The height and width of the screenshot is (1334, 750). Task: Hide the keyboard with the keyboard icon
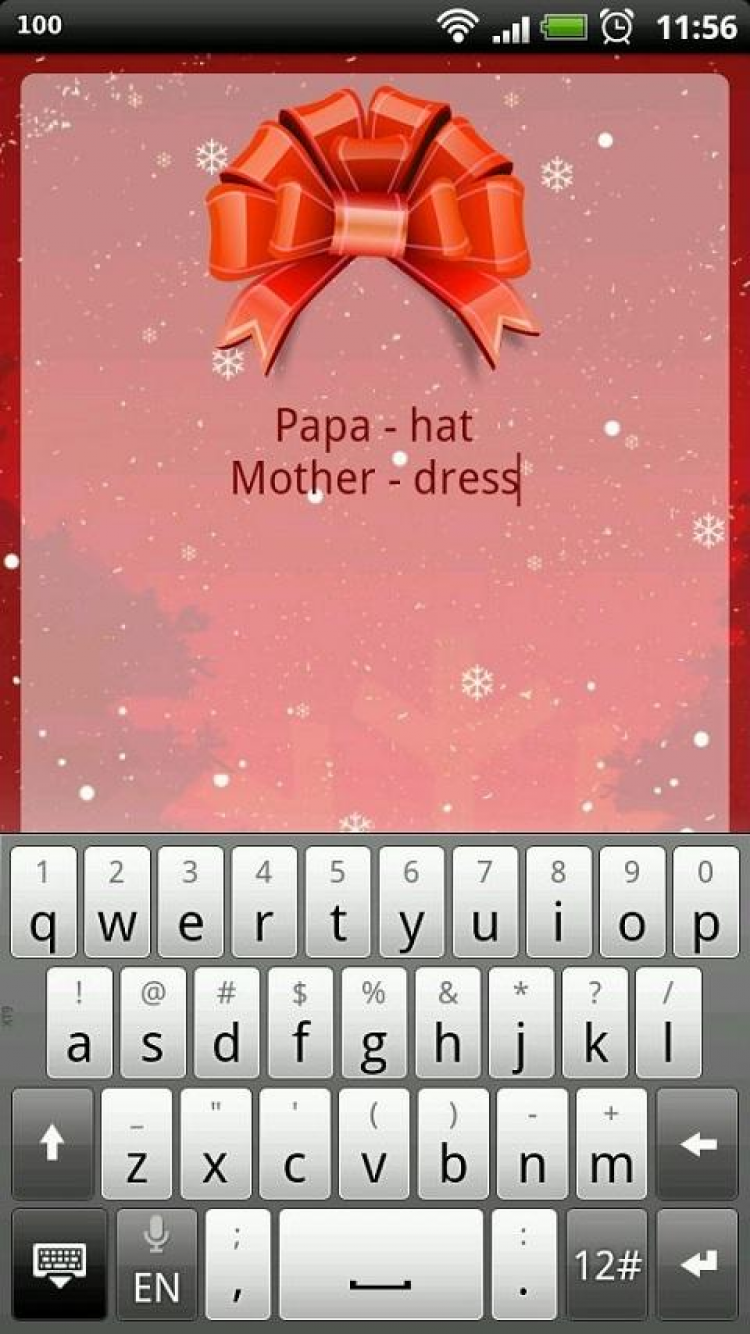[x=60, y=1265]
